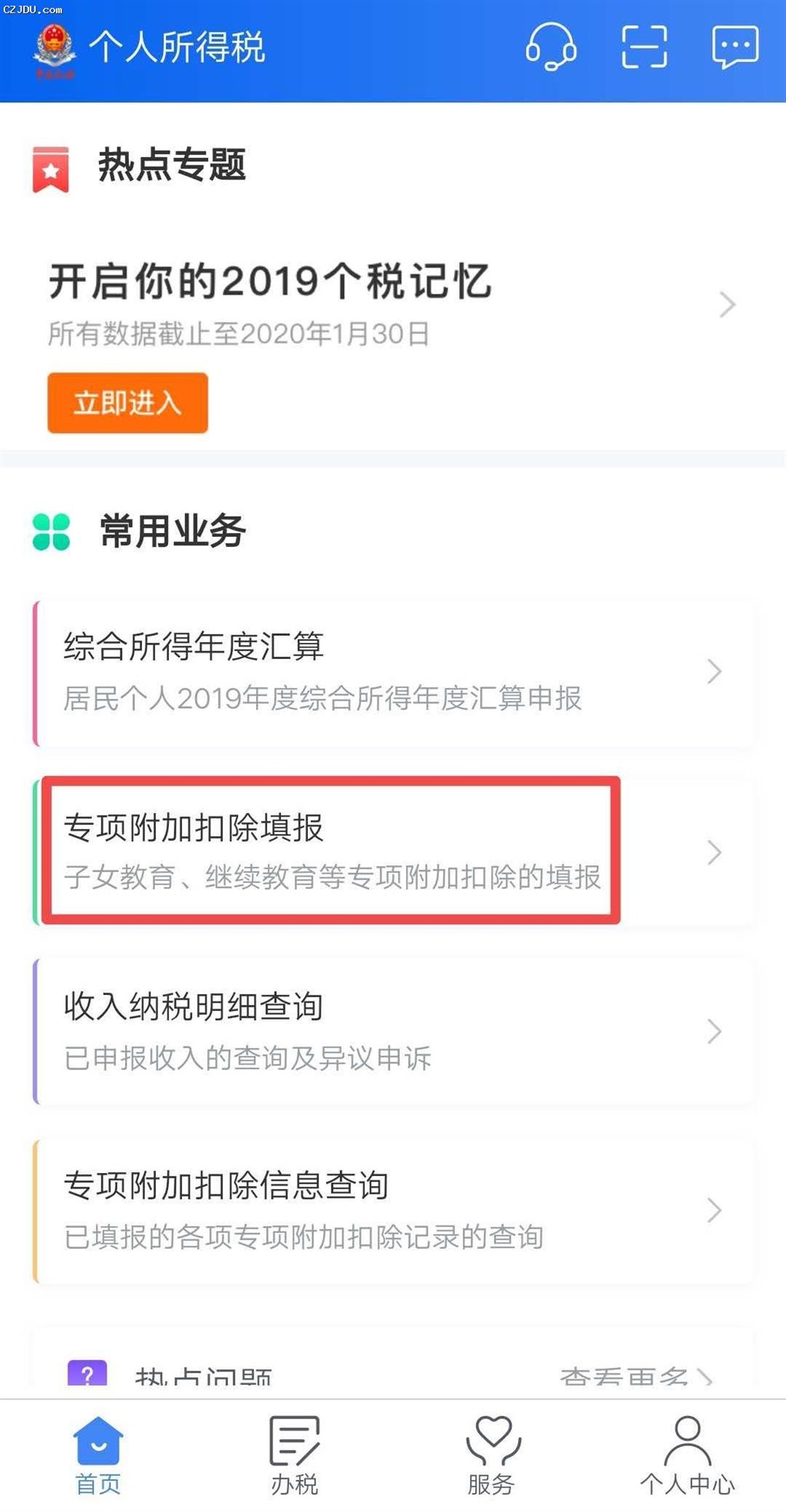Open the messages chat bubble icon
786x1512 pixels.
(735, 47)
